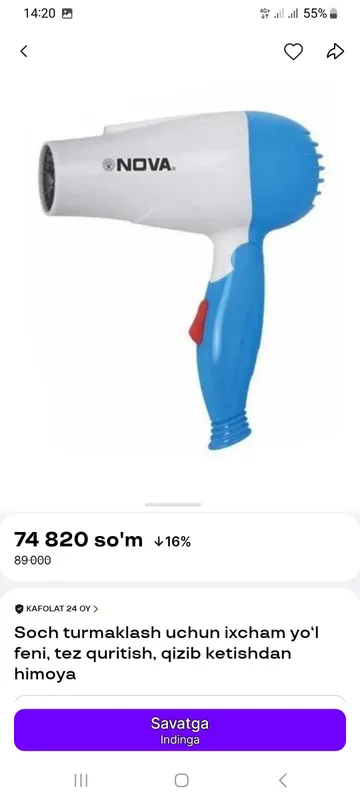Open Kafolat 24 oy warranty details
The height and width of the screenshot is (800, 360).
coord(57,608)
